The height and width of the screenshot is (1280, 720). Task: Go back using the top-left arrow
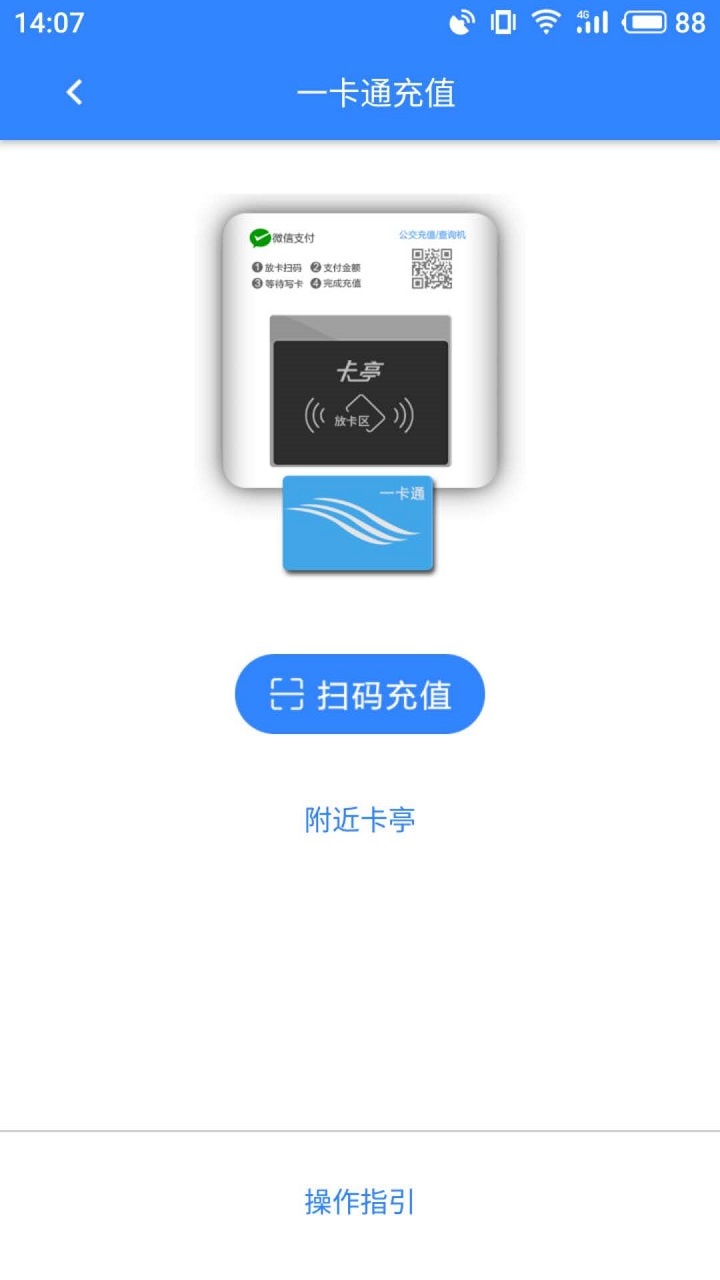coord(74,93)
